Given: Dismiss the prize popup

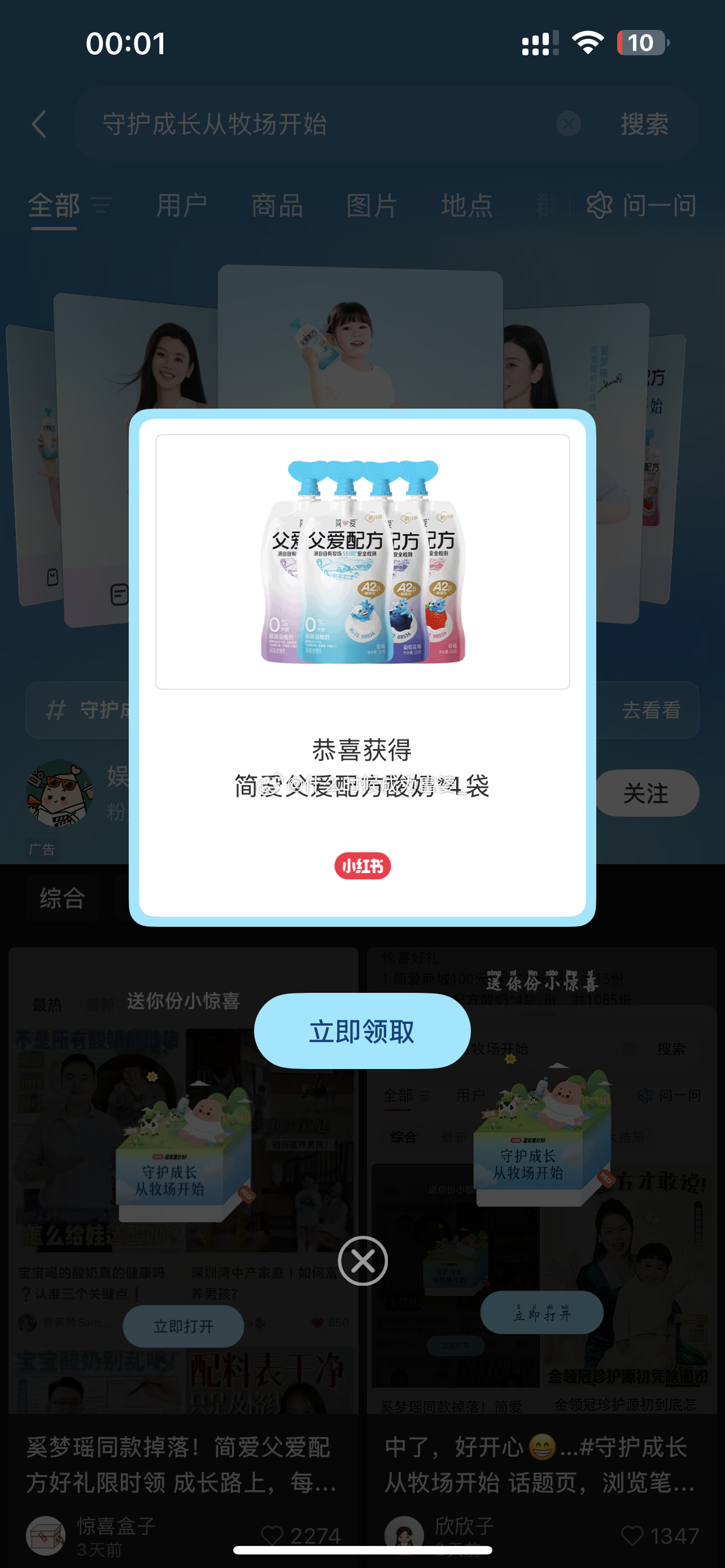Looking at the screenshot, I should 363,1260.
